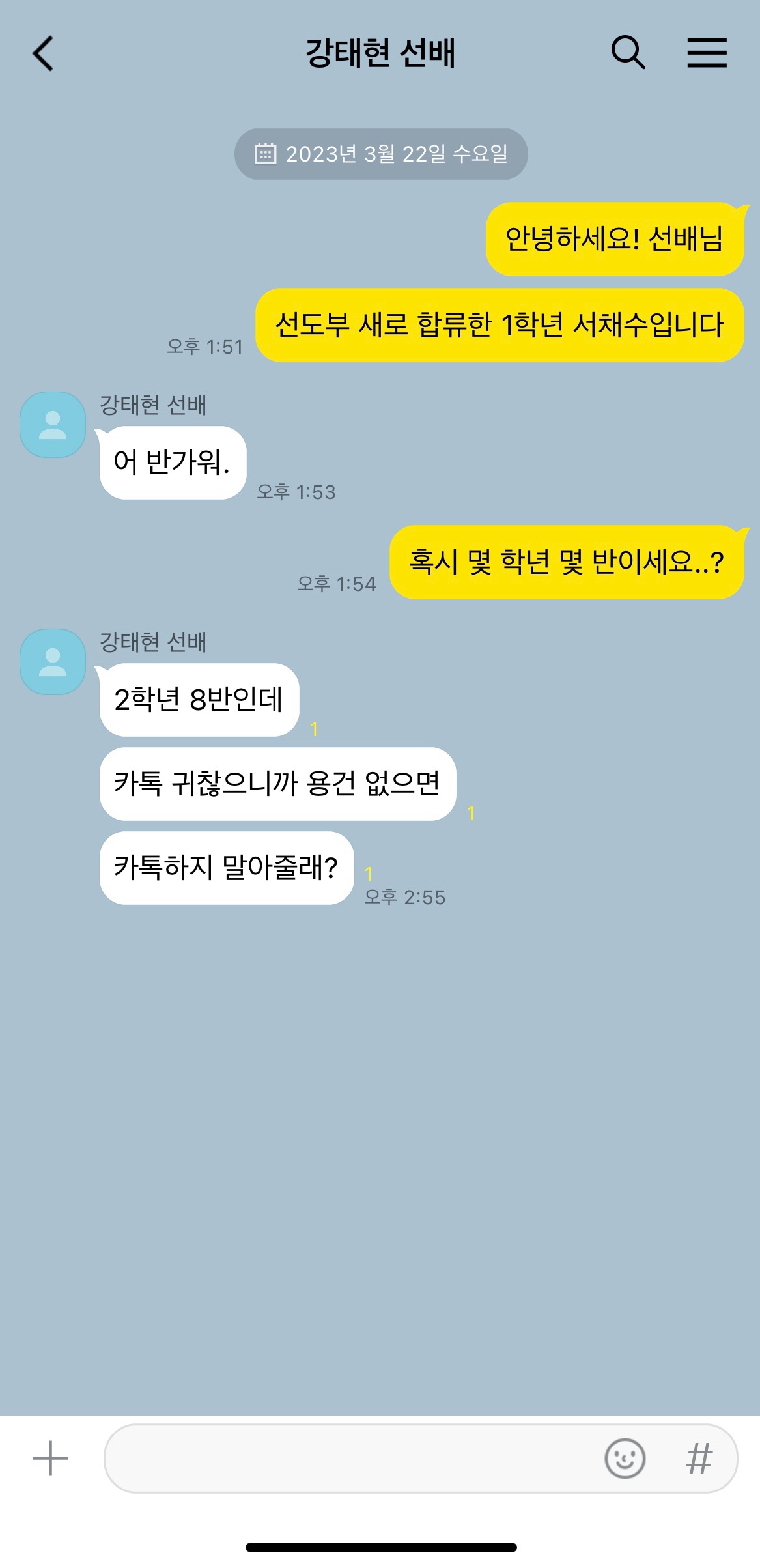Search within this chat
The width and height of the screenshot is (760, 1568).
coord(628,53)
